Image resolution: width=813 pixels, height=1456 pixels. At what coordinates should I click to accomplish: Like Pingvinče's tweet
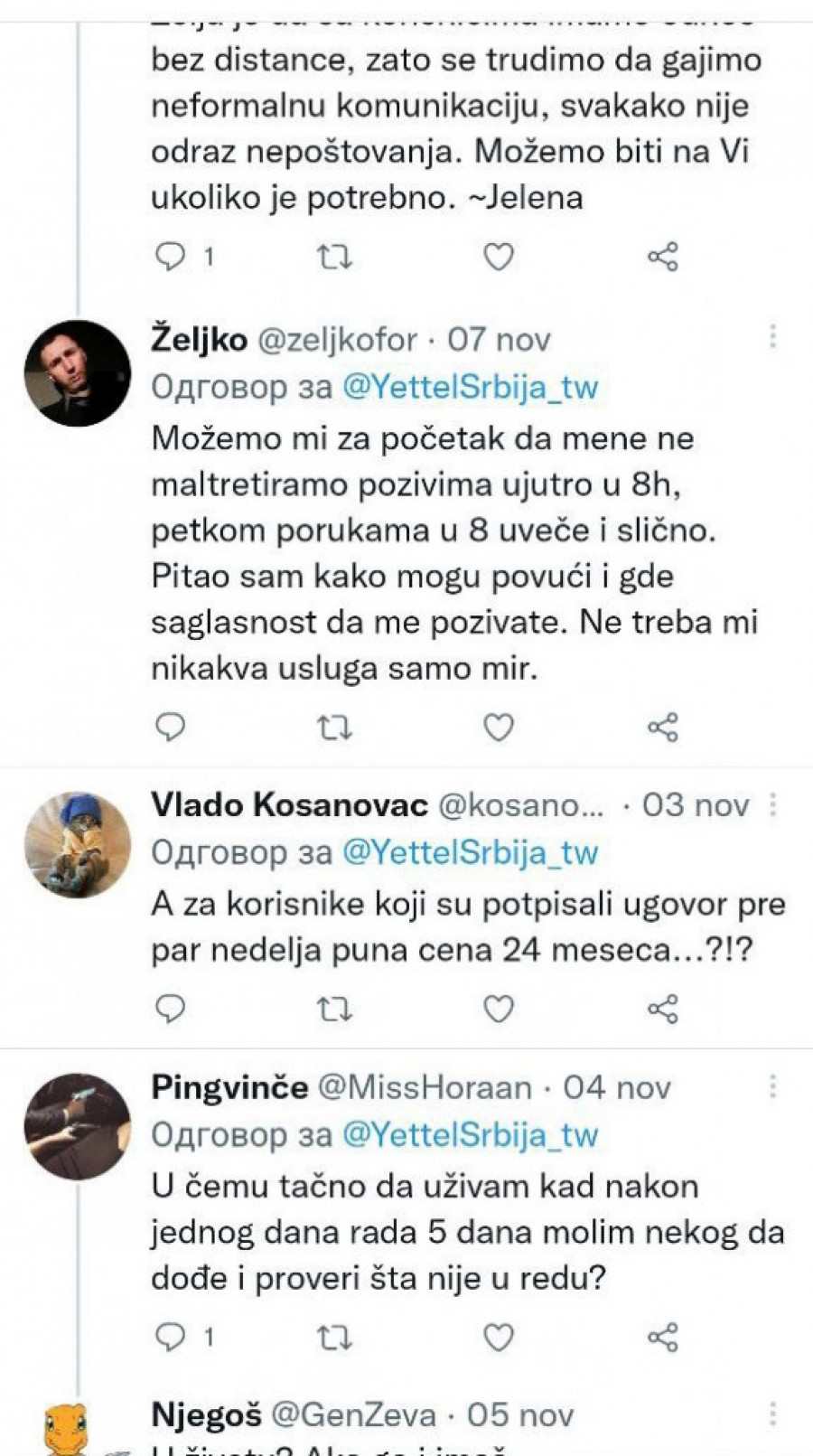(498, 1336)
